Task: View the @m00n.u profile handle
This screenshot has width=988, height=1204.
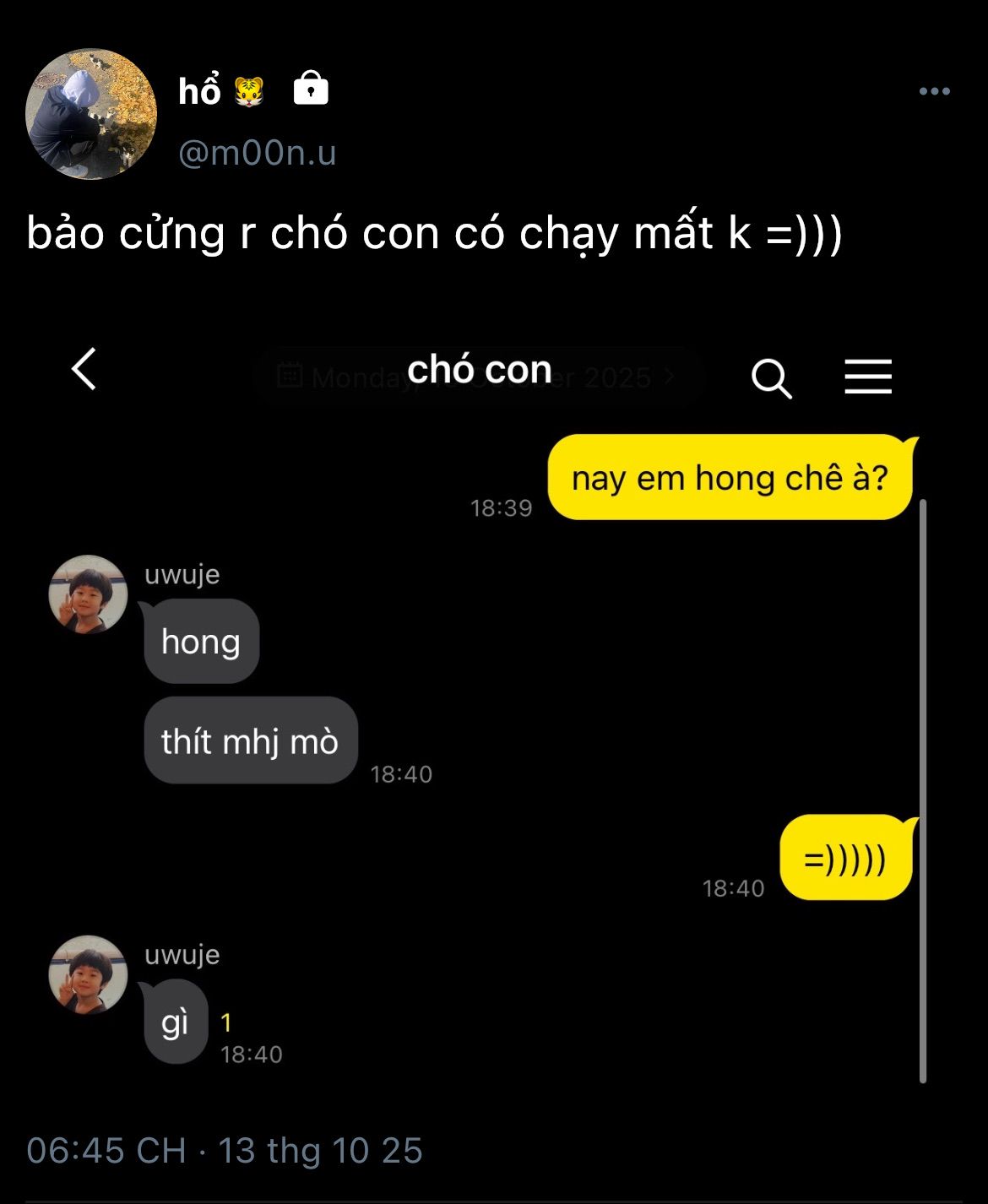Action: click(257, 153)
